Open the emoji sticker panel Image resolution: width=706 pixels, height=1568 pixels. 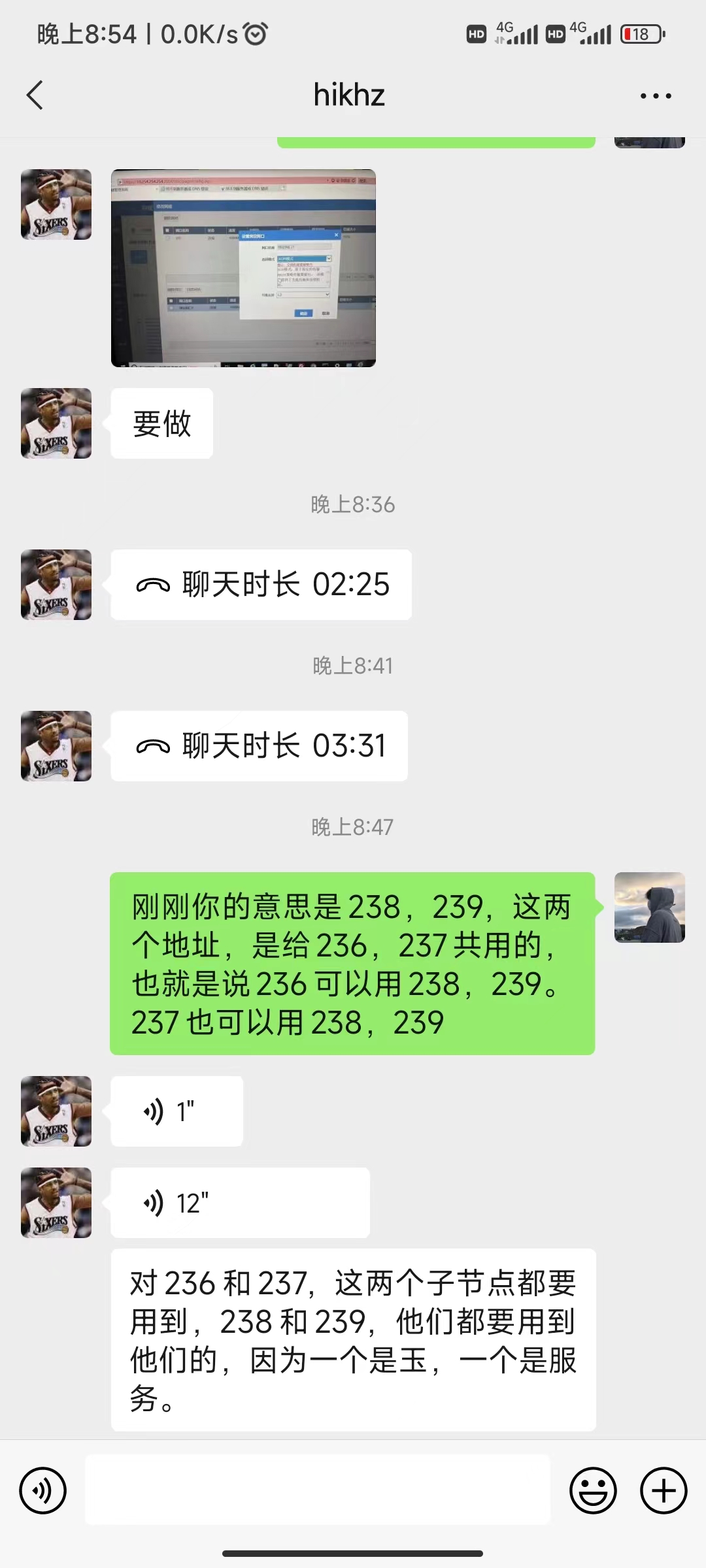pos(593,1491)
